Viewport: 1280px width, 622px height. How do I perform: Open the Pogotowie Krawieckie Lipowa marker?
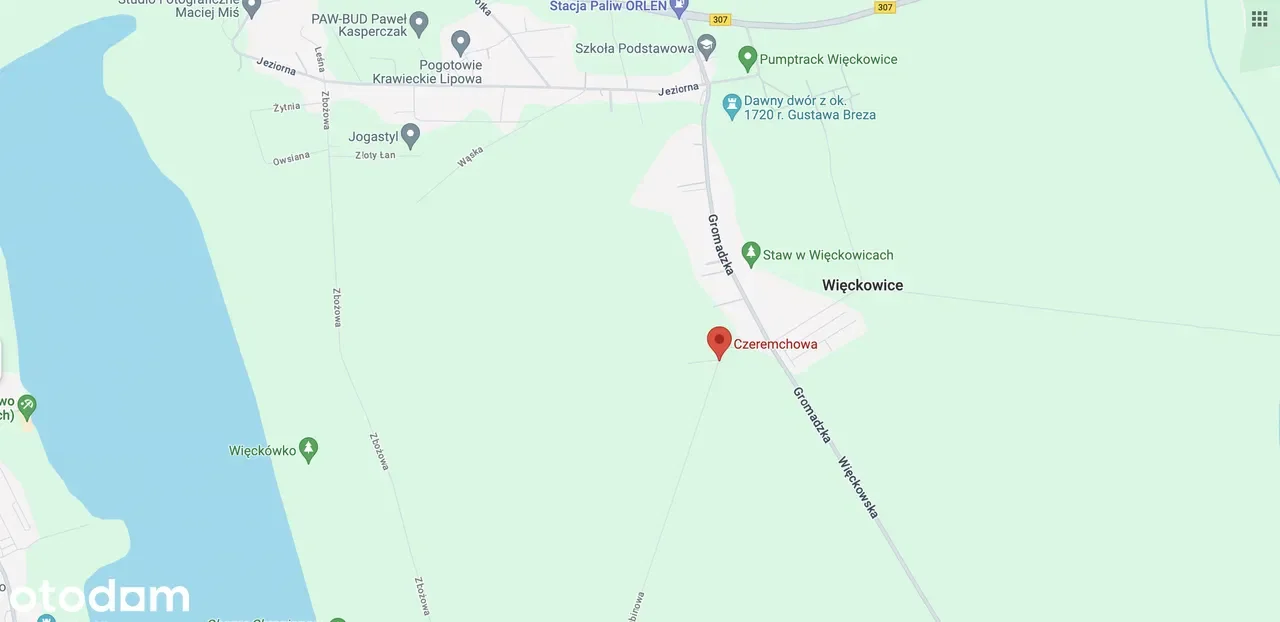click(x=460, y=42)
